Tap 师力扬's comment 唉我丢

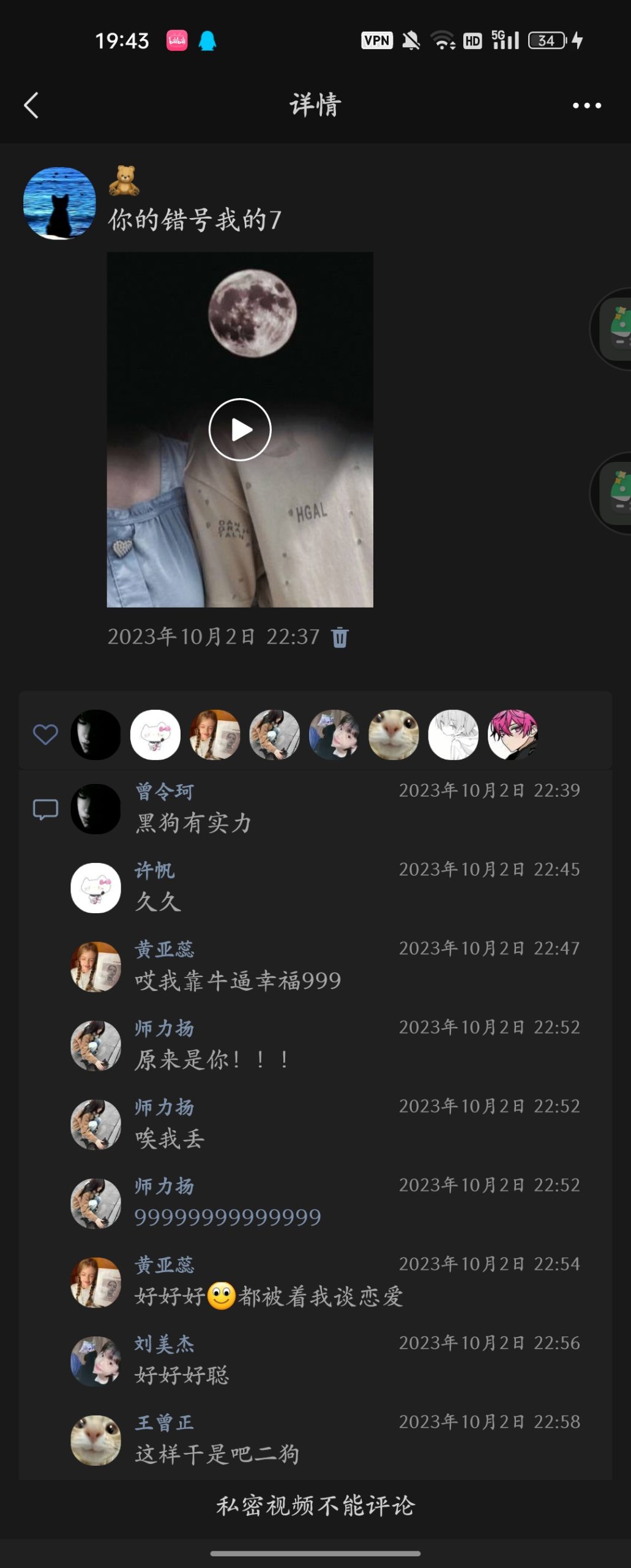coord(170,1139)
